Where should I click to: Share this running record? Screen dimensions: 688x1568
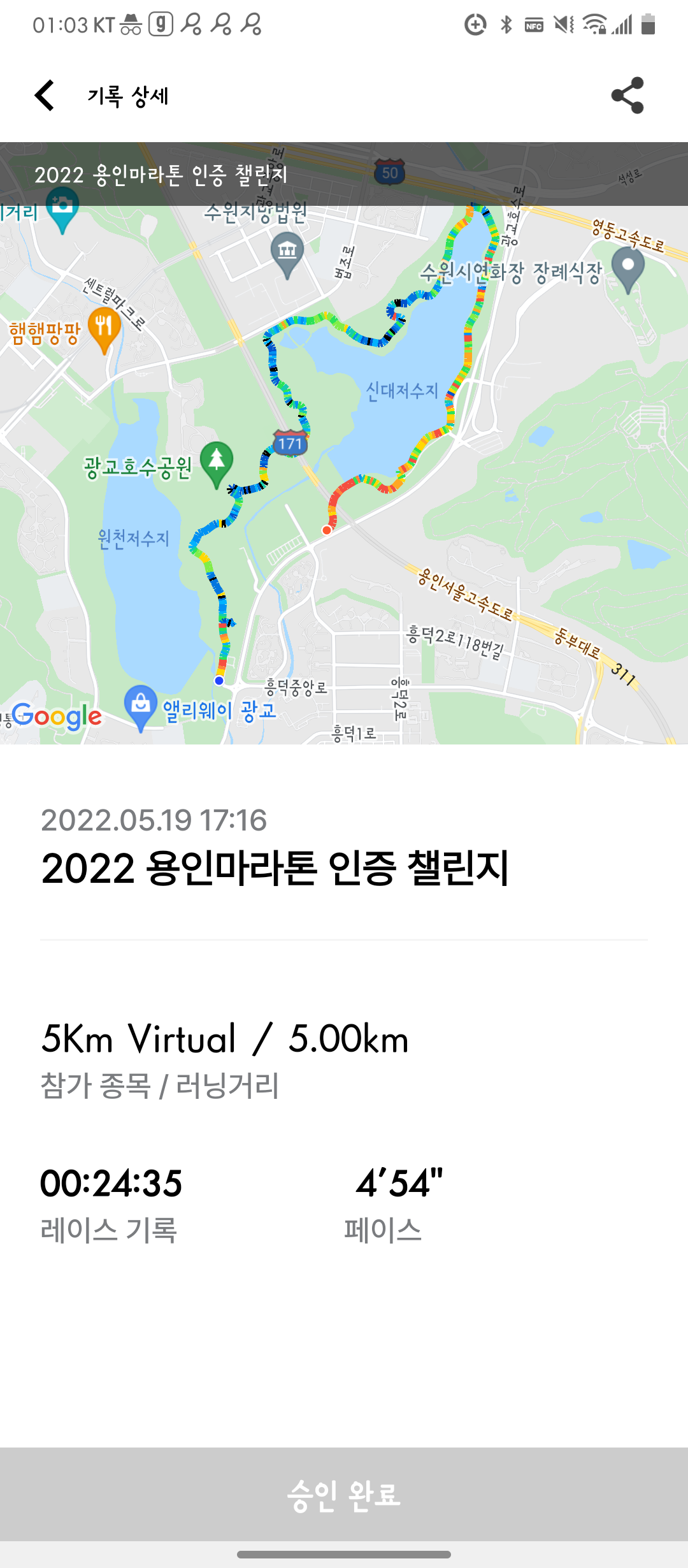click(627, 96)
